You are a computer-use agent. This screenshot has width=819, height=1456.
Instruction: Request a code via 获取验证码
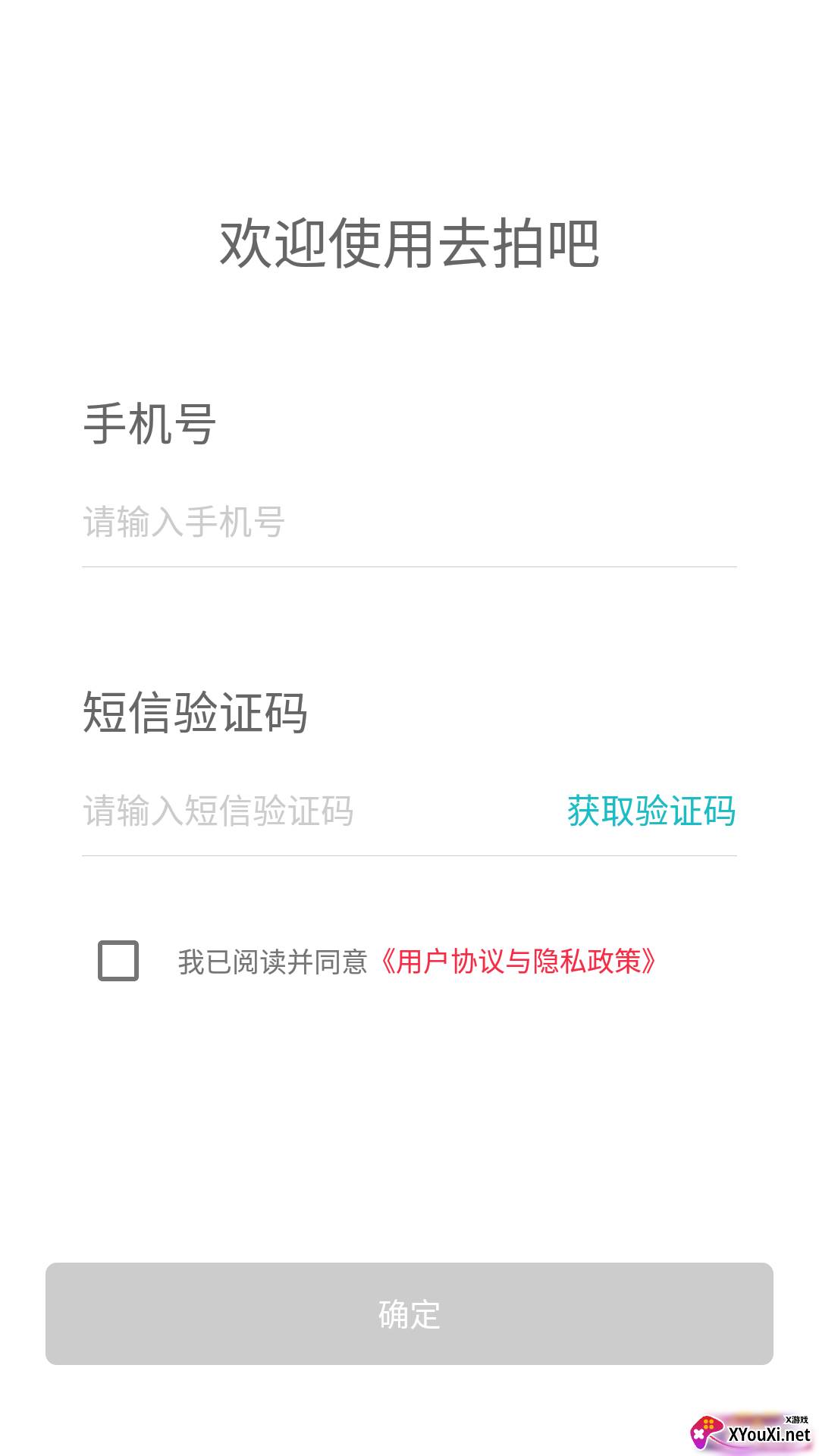click(651, 811)
